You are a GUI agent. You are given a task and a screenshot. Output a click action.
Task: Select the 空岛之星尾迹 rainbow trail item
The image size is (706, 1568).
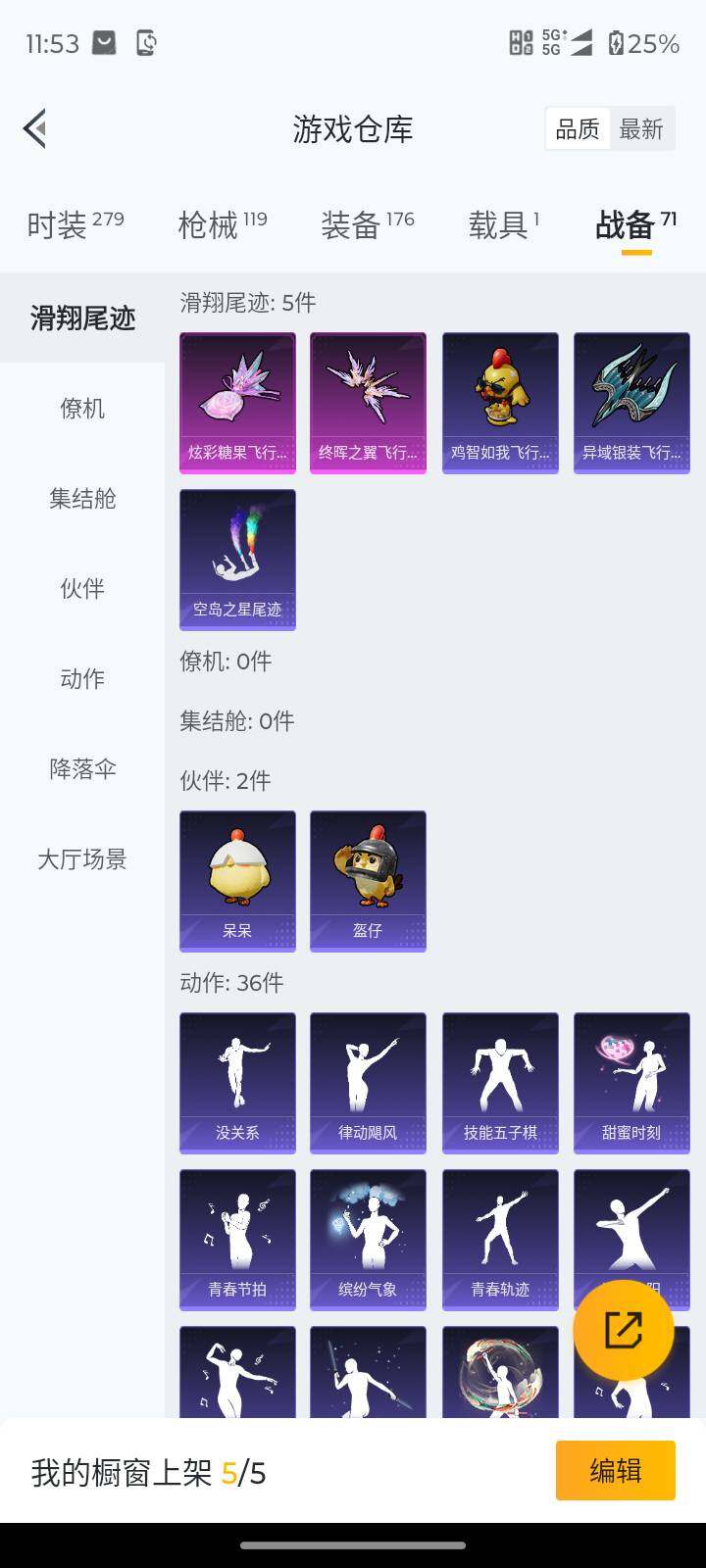coord(236,559)
